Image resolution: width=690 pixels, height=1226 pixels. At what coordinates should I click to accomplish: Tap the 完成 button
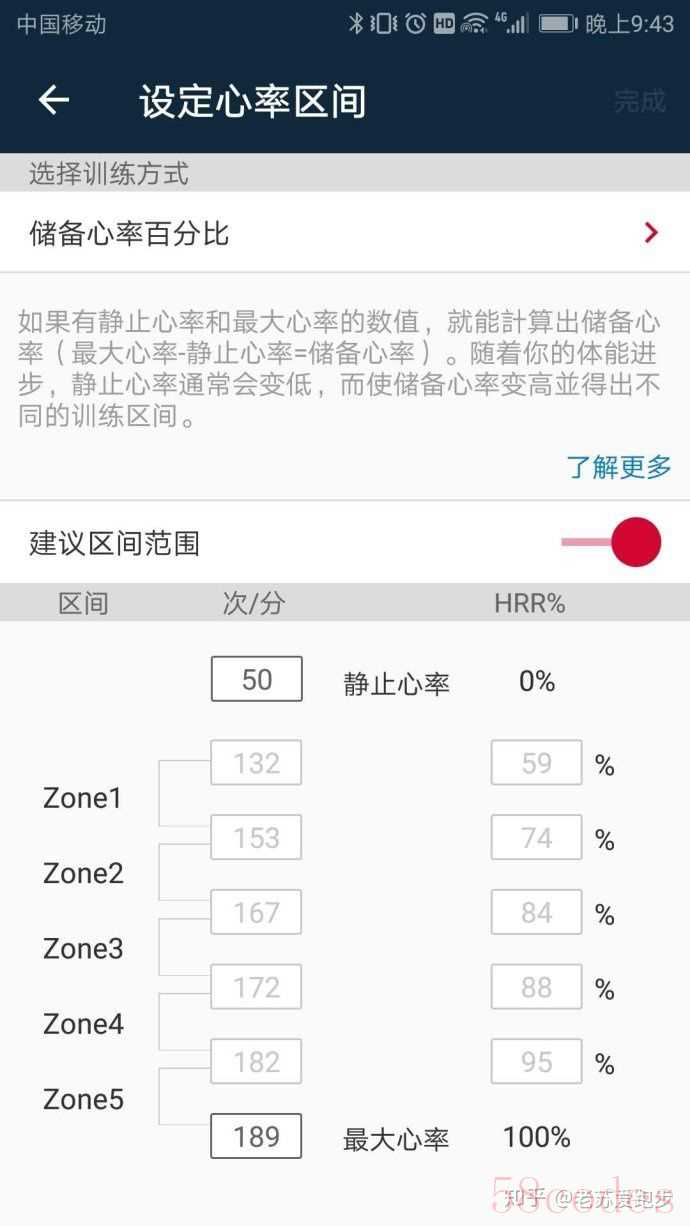[x=639, y=101]
